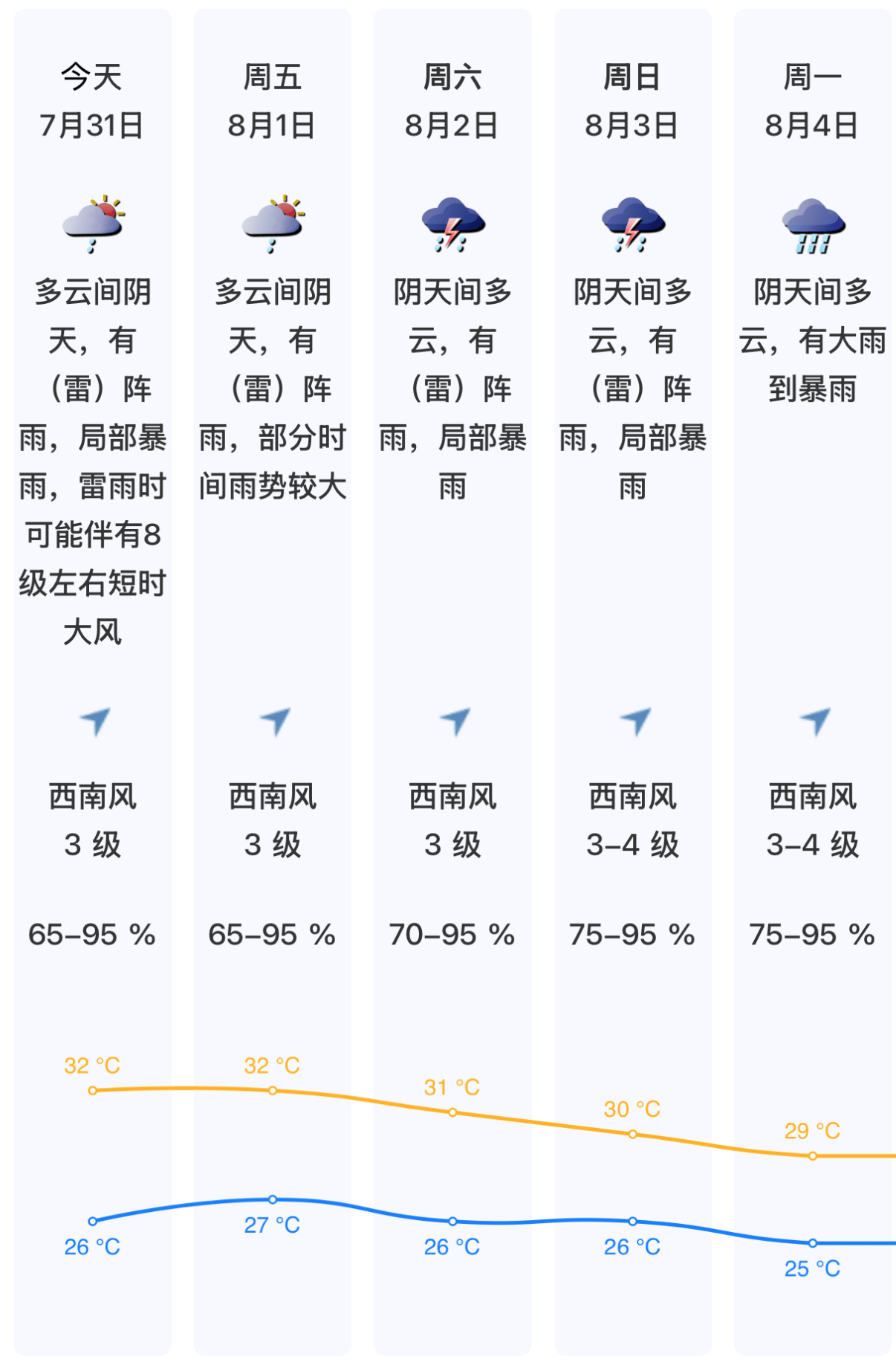The width and height of the screenshot is (896, 1365).
Task: Select the wind arrow under 周一 8月4日
Action: point(813,719)
